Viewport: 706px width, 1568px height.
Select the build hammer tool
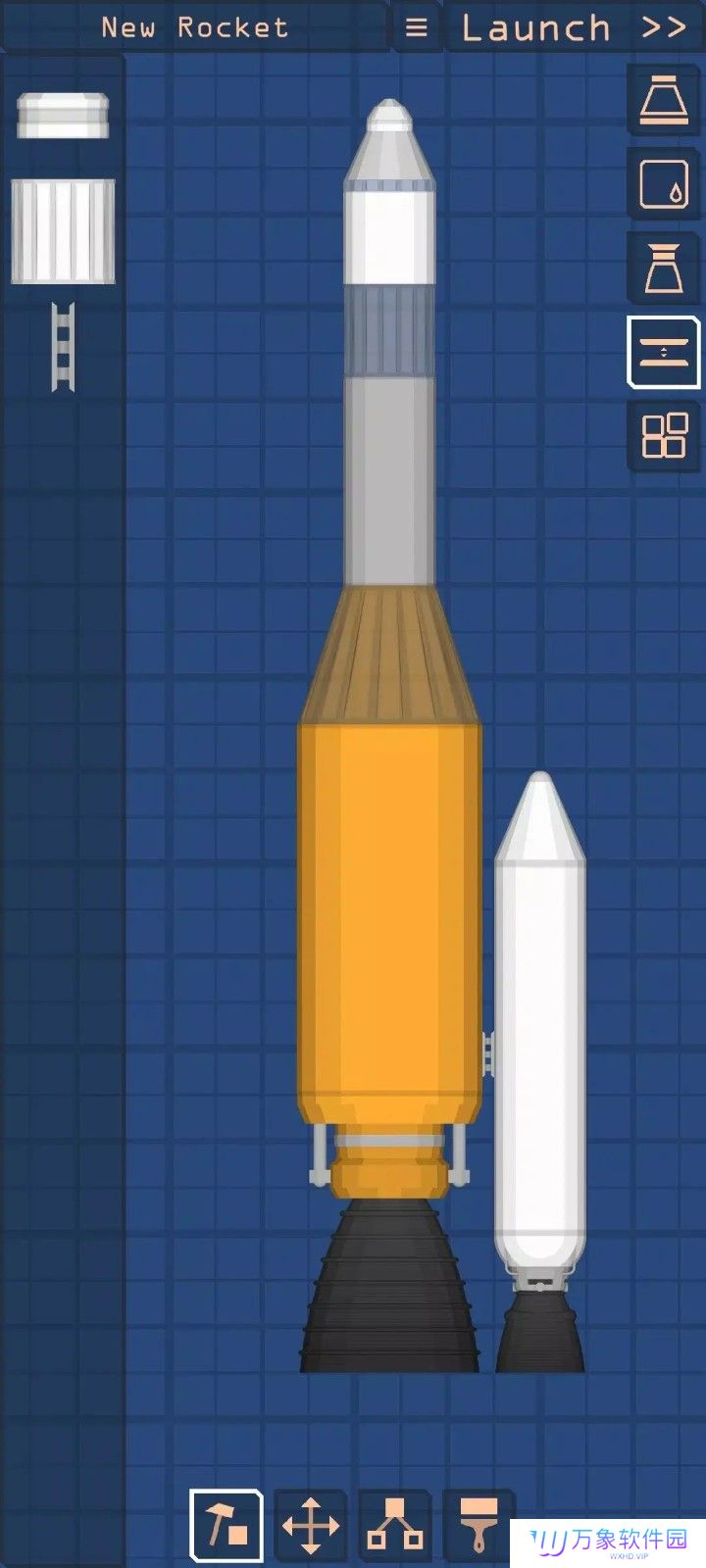(227, 1525)
